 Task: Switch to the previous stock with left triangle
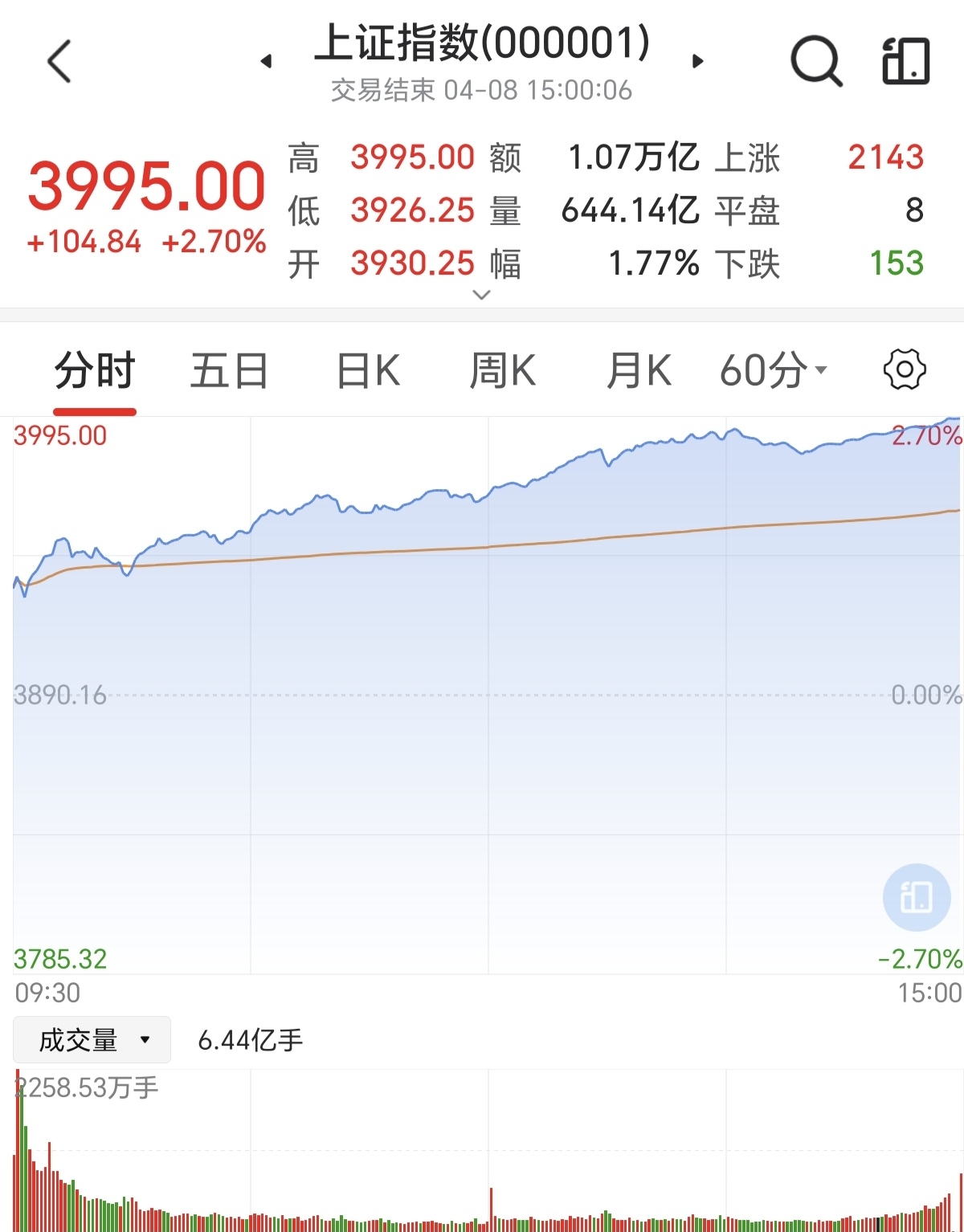(267, 61)
